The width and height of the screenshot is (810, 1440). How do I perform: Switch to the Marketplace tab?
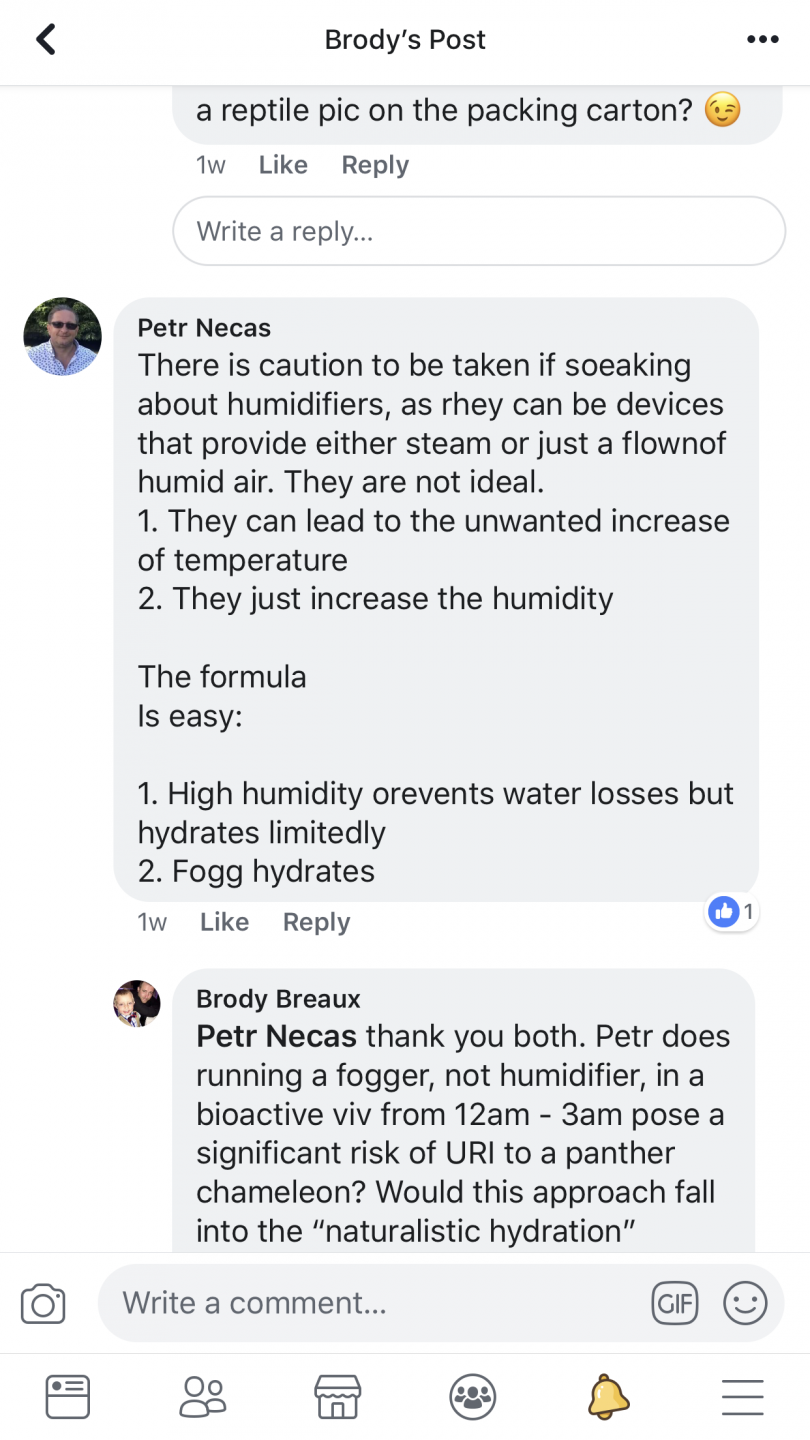click(x=337, y=1396)
